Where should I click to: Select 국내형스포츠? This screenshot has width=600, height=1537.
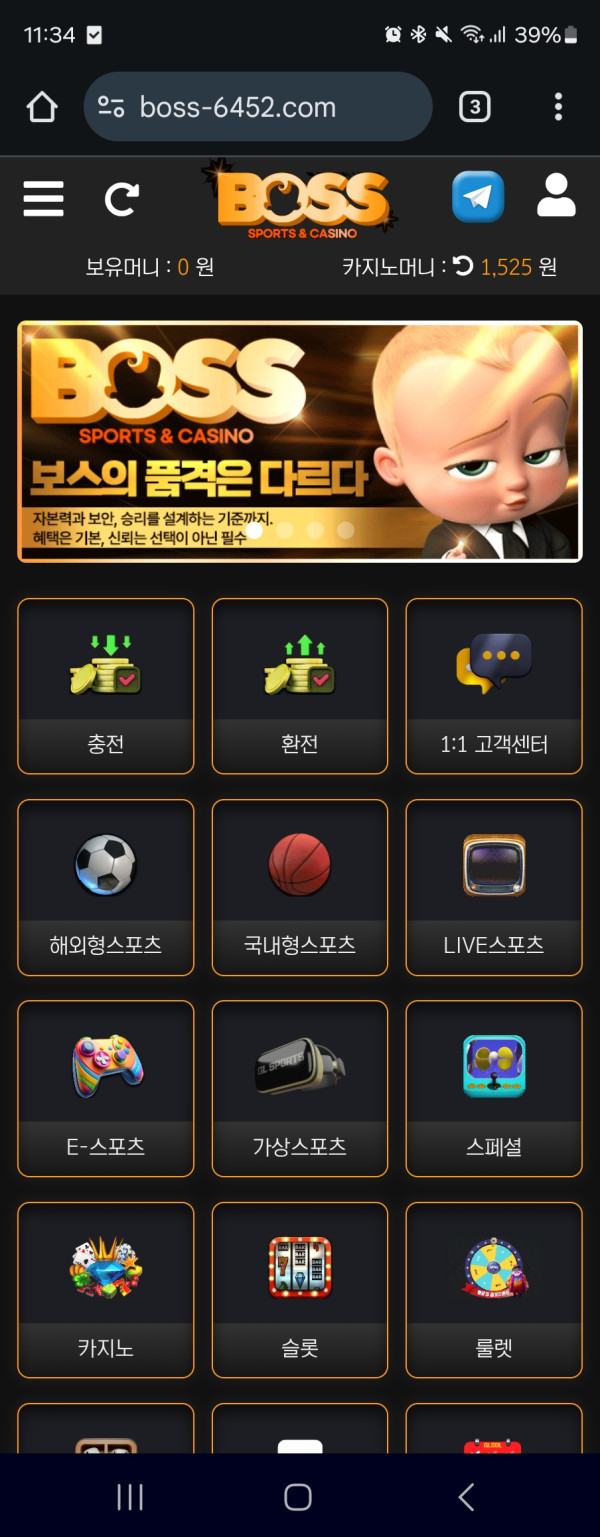pos(300,887)
